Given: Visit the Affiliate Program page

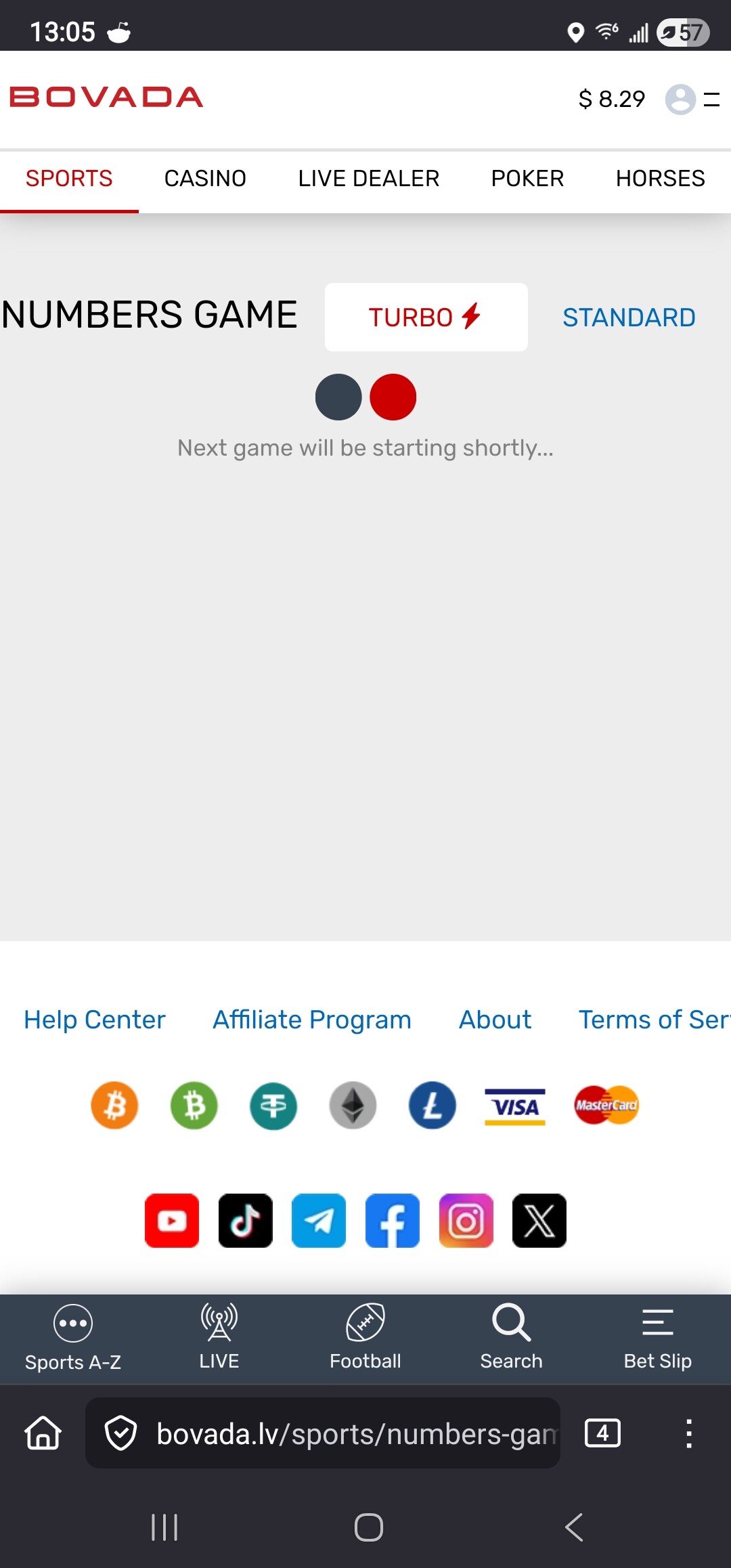Looking at the screenshot, I should 312,1020.
